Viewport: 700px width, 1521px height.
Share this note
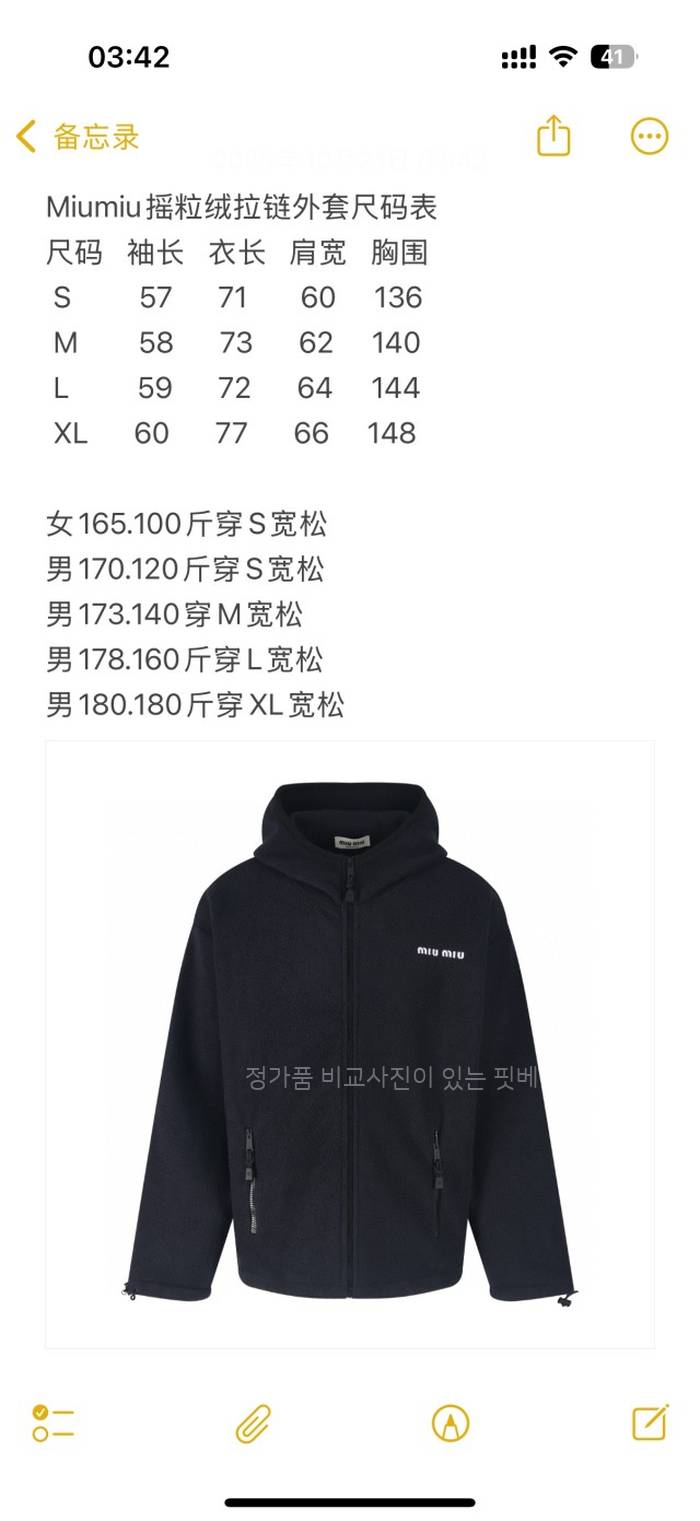pyautogui.click(x=553, y=136)
